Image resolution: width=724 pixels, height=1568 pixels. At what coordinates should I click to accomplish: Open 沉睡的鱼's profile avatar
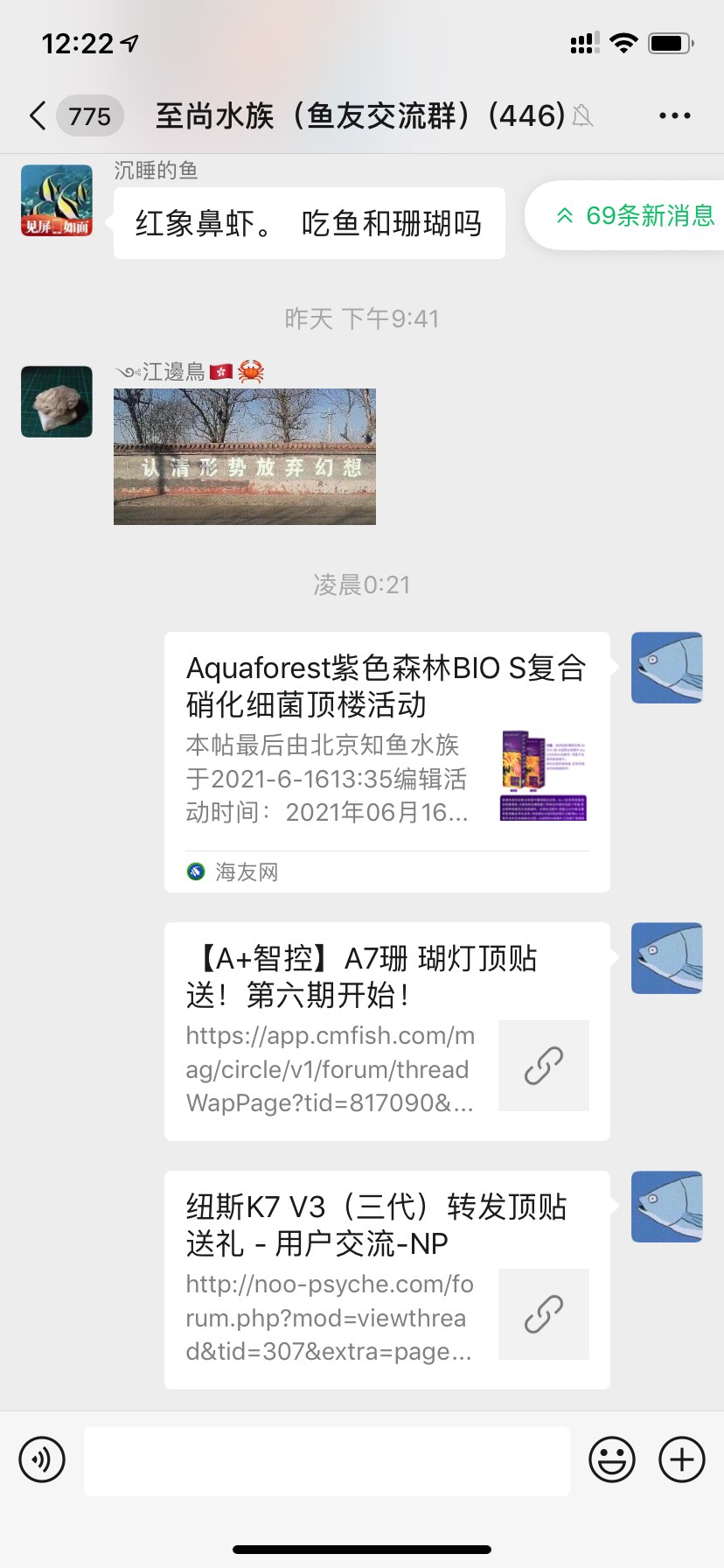(x=57, y=200)
